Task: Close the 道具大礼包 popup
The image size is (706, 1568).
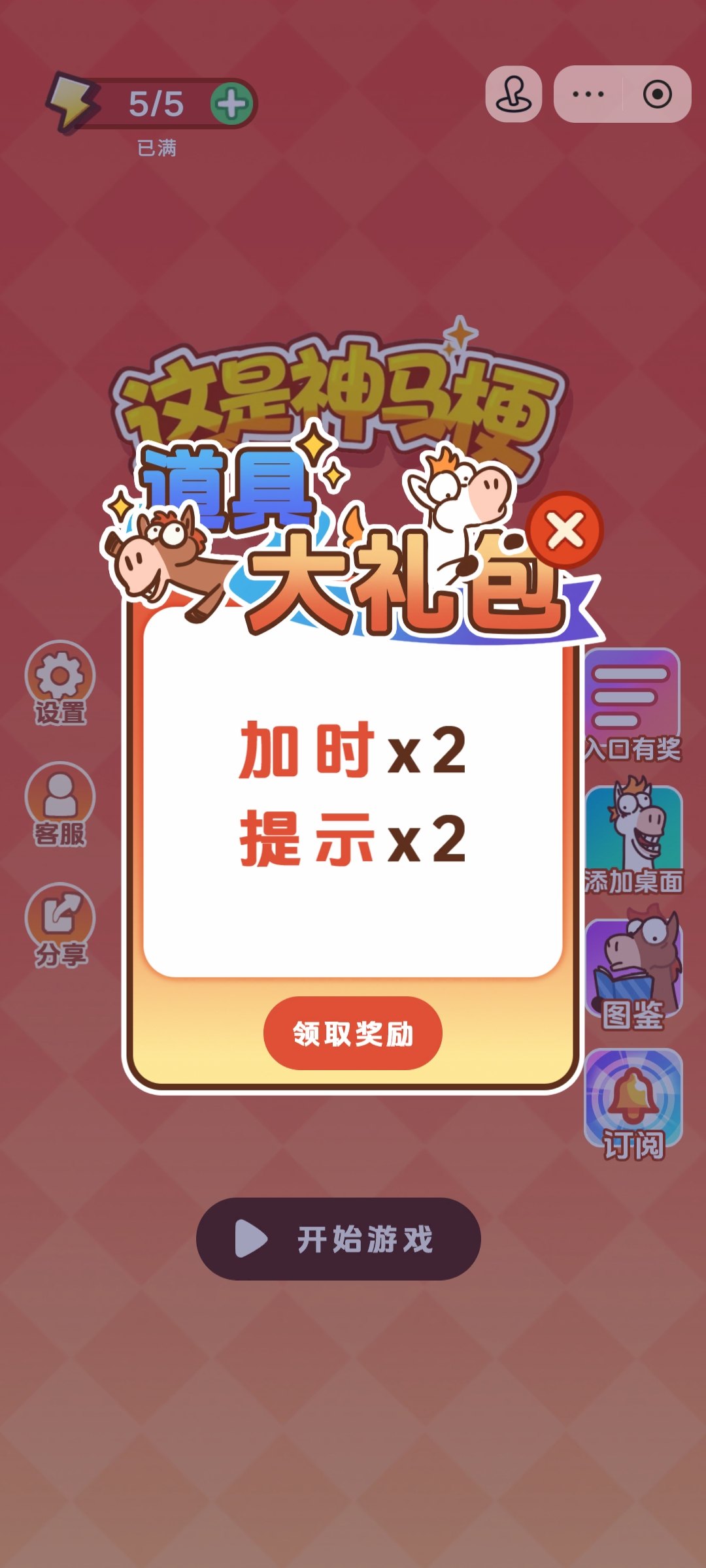Action: (565, 530)
